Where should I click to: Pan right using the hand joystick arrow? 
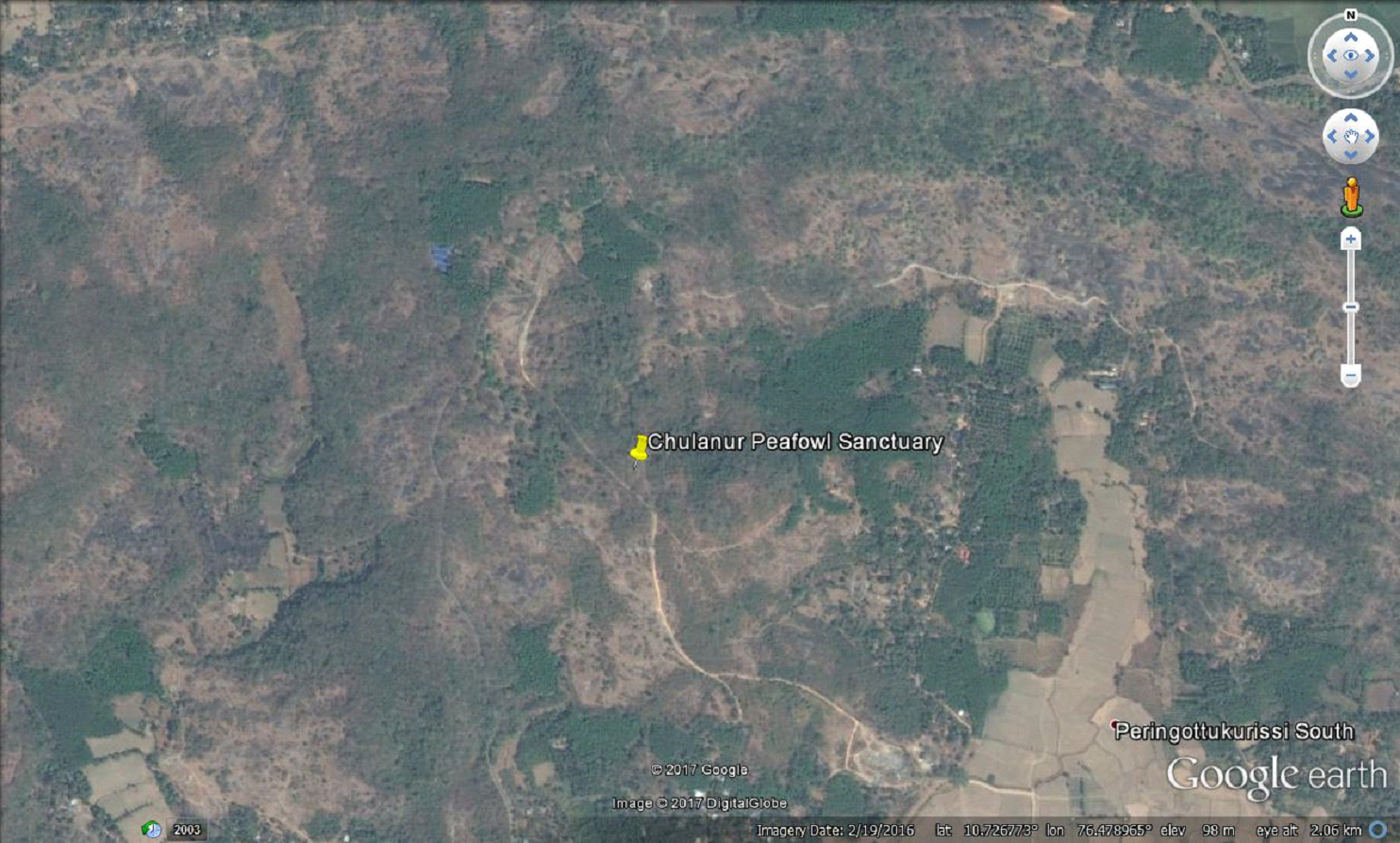1370,137
